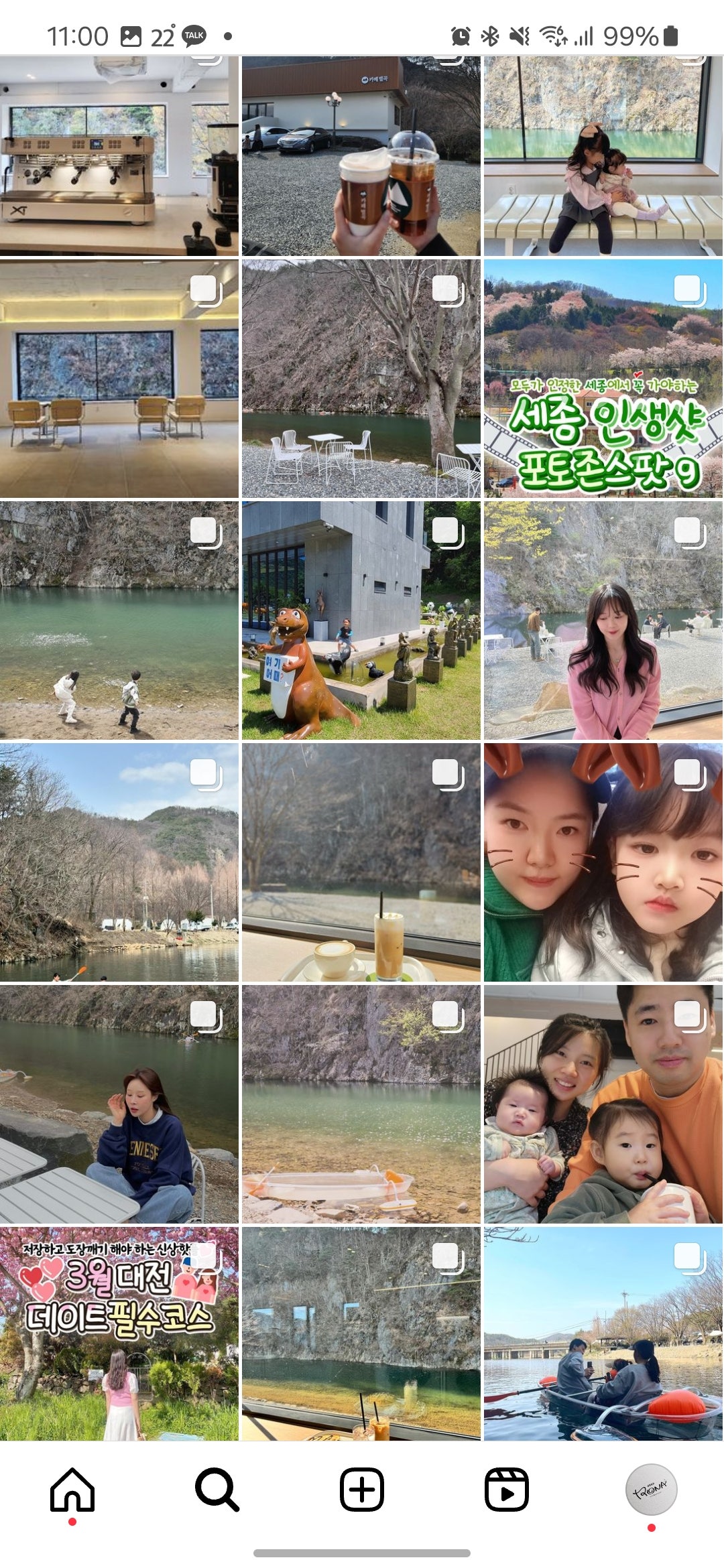Open the latte and iced coffee window post
The width and height of the screenshot is (724, 1568).
(x=361, y=862)
